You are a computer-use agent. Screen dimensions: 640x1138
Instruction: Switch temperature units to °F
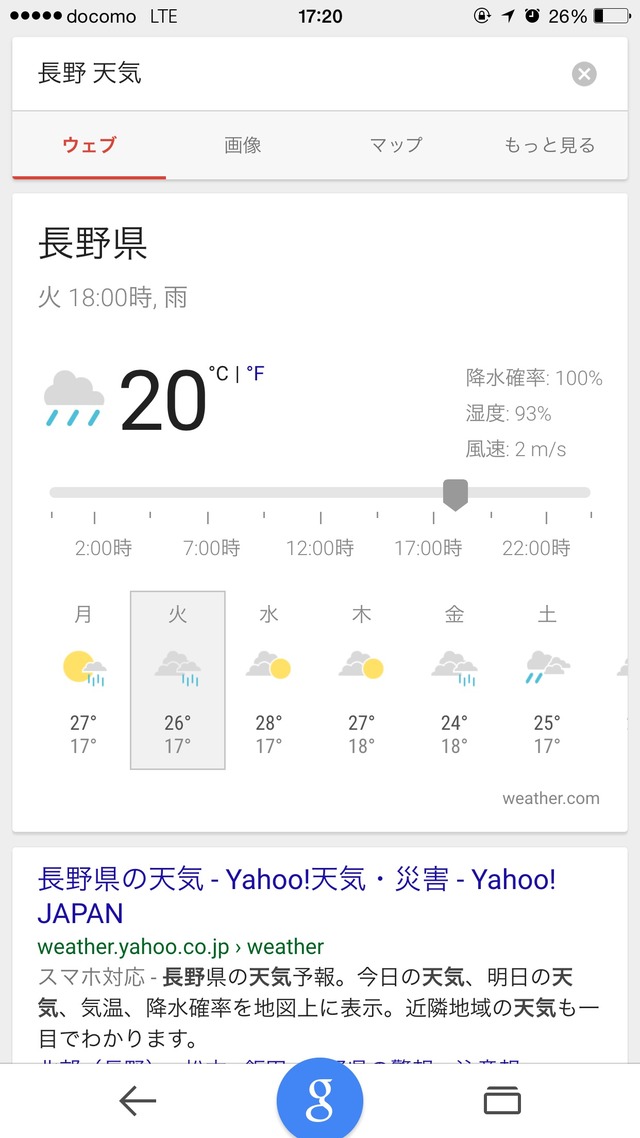(x=255, y=374)
